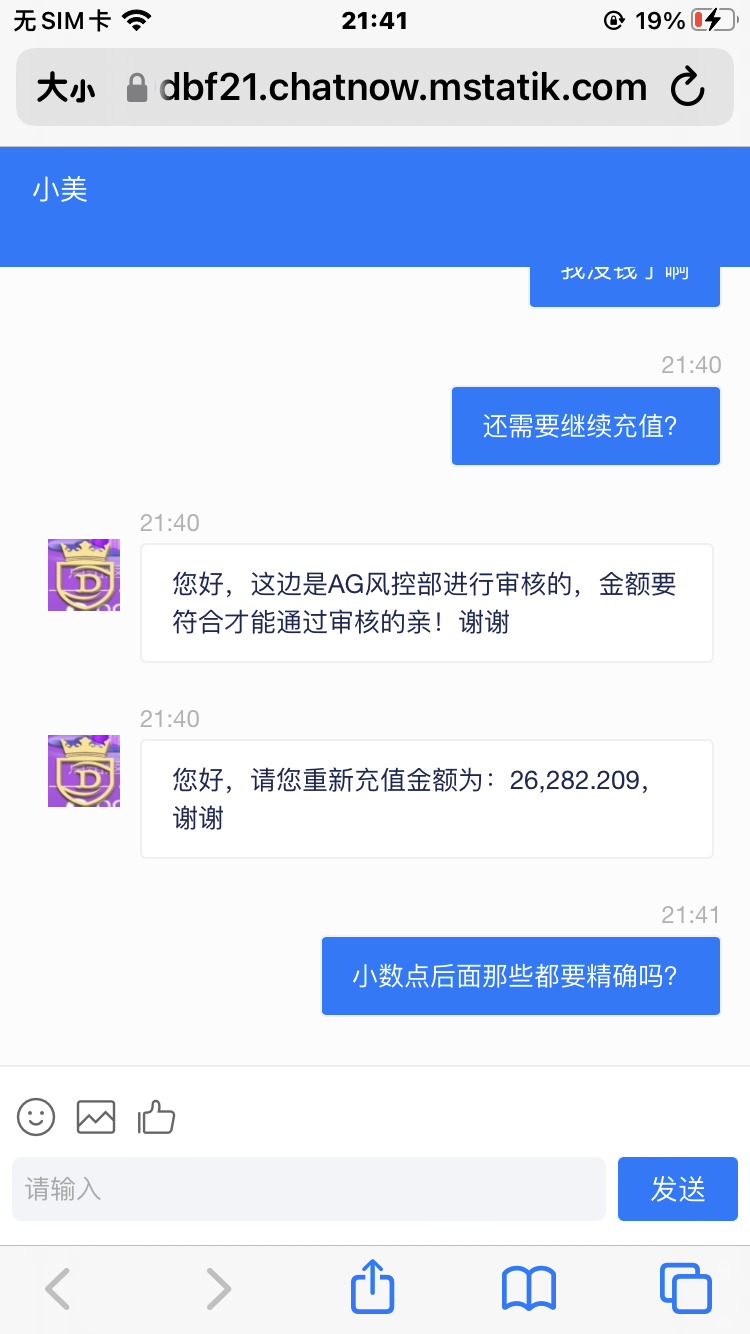This screenshot has width=750, height=1334.
Task: Tap the 发送 send button
Action: [678, 1189]
